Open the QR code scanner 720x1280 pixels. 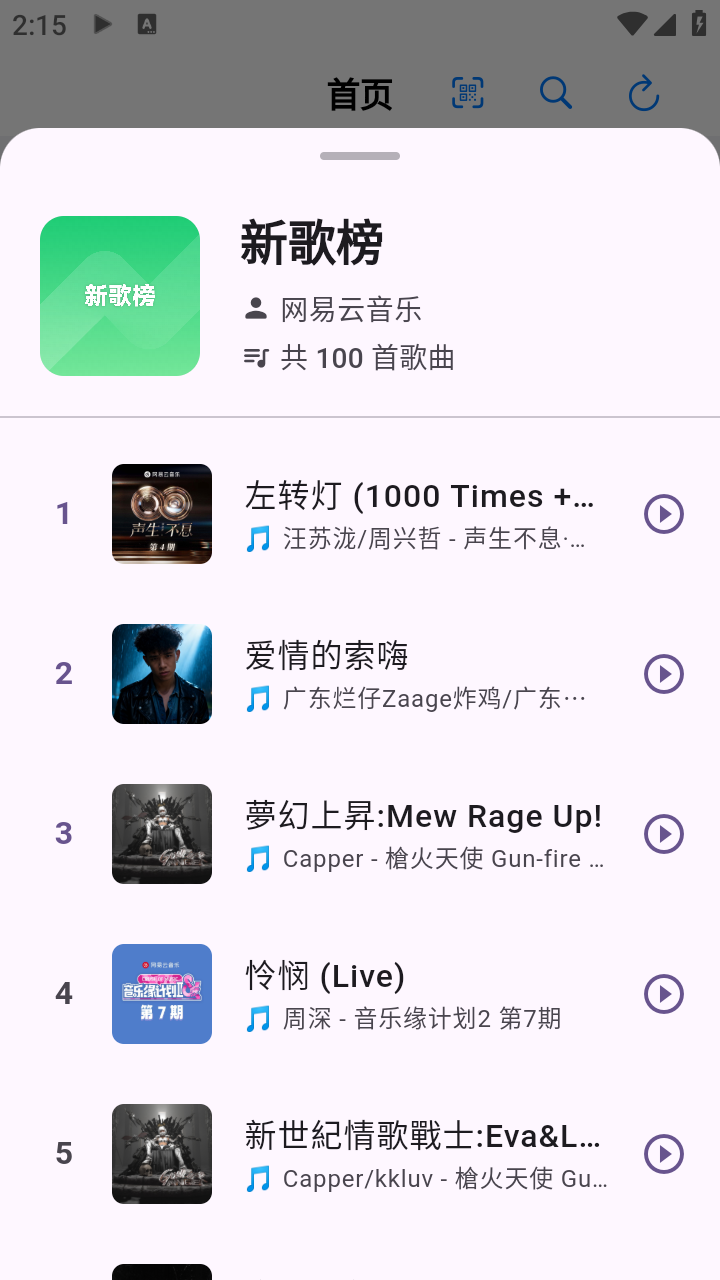(x=466, y=93)
